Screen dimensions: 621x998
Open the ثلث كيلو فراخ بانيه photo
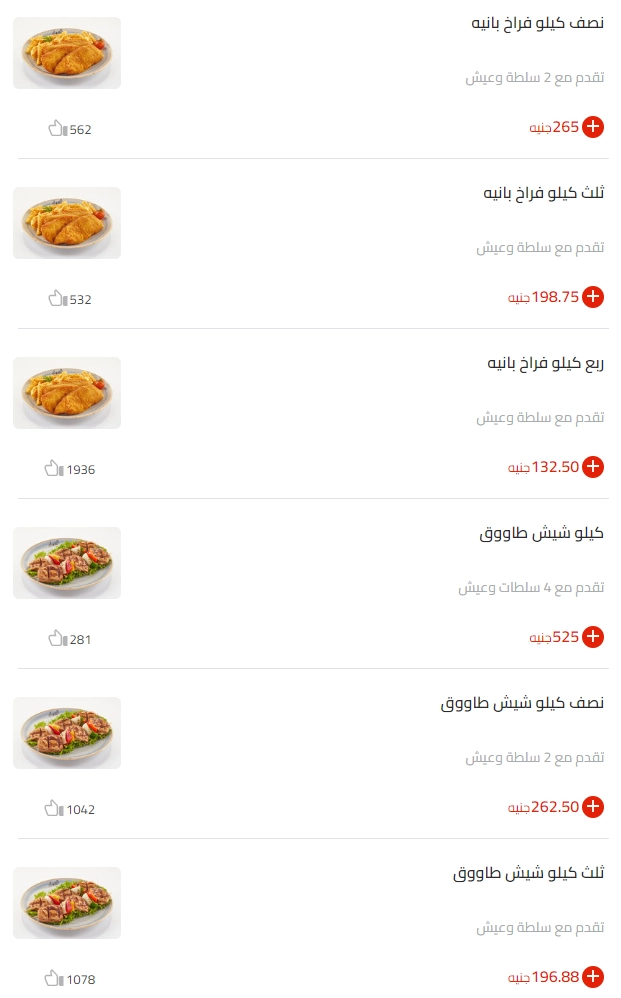(67, 223)
